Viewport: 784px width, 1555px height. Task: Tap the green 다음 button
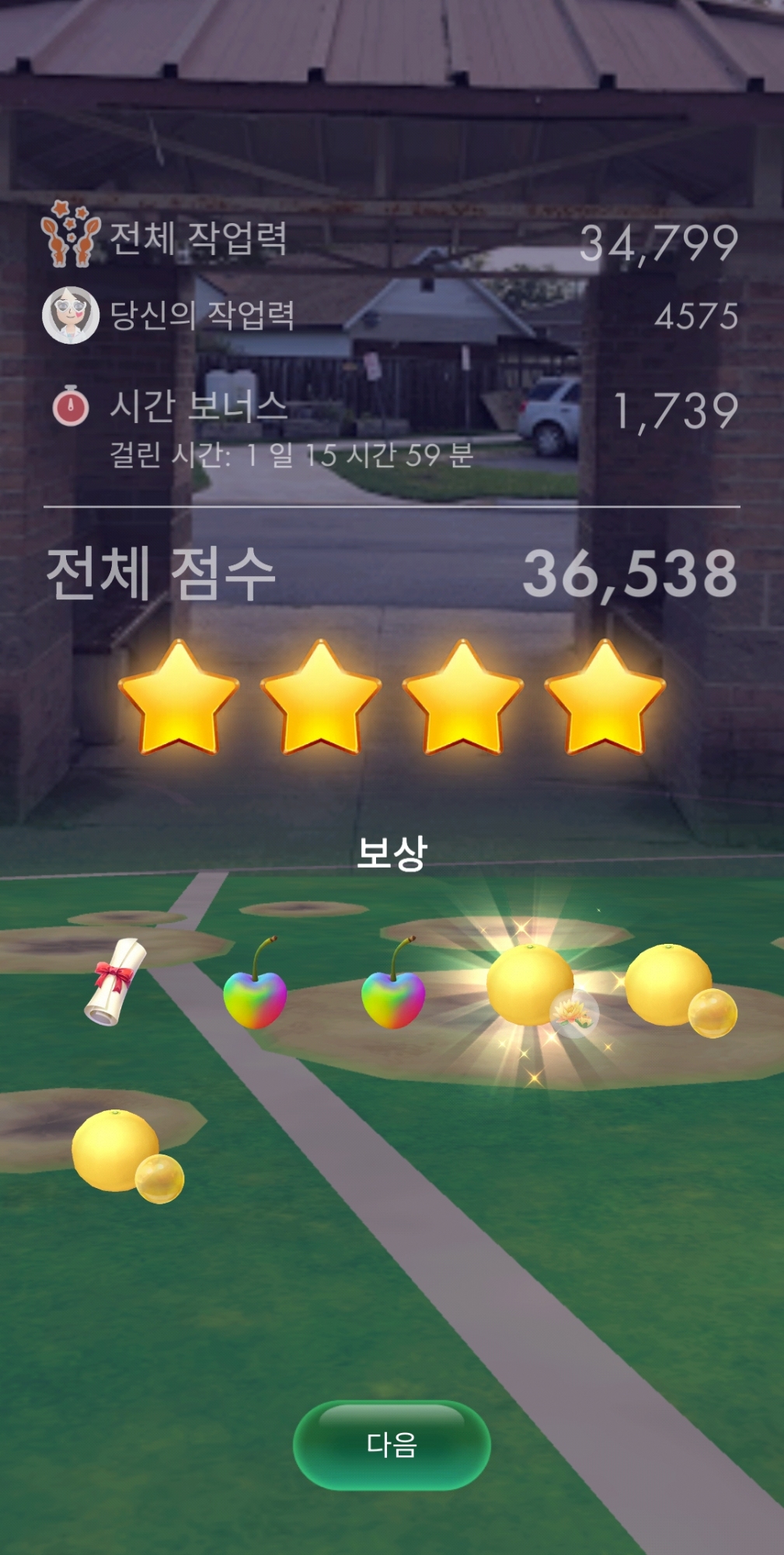click(x=392, y=1445)
